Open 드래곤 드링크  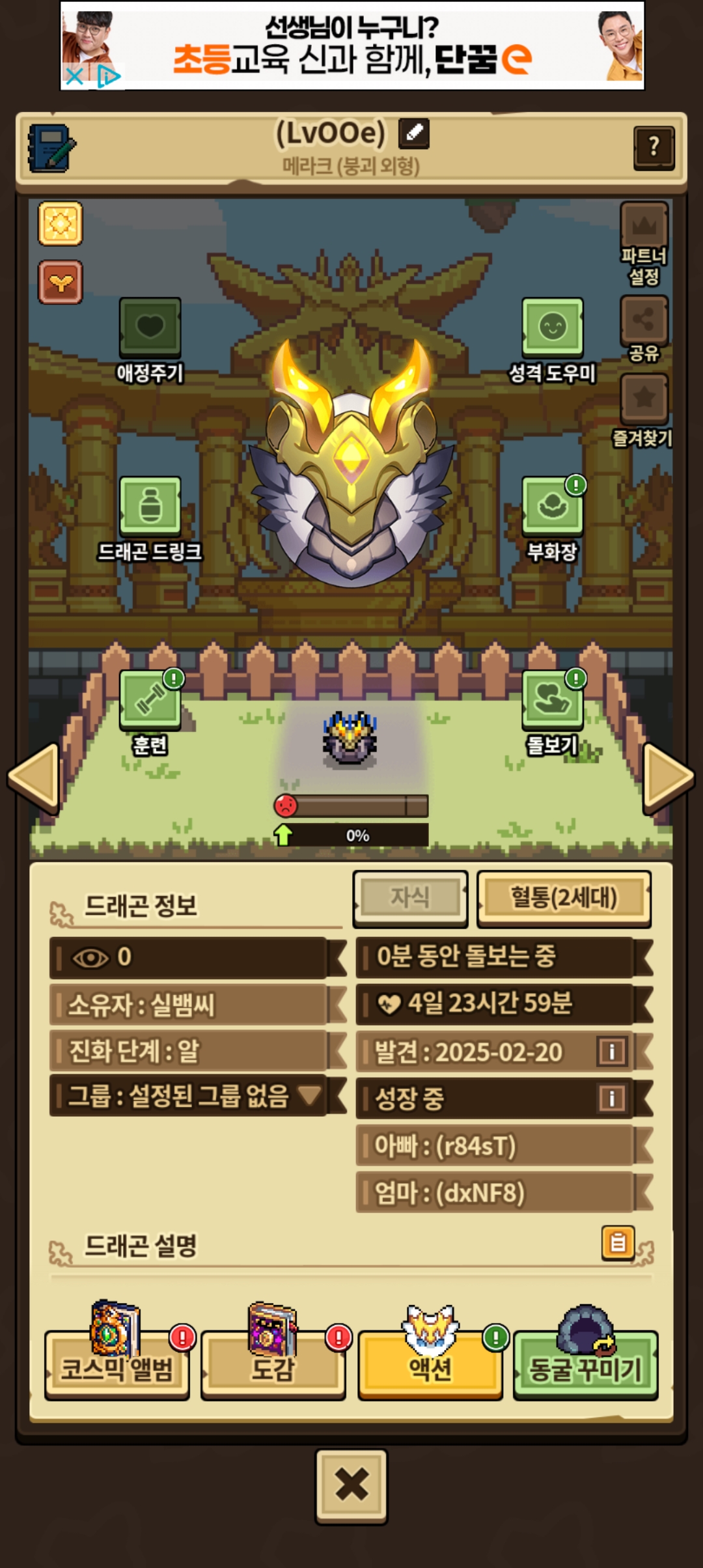click(x=150, y=506)
